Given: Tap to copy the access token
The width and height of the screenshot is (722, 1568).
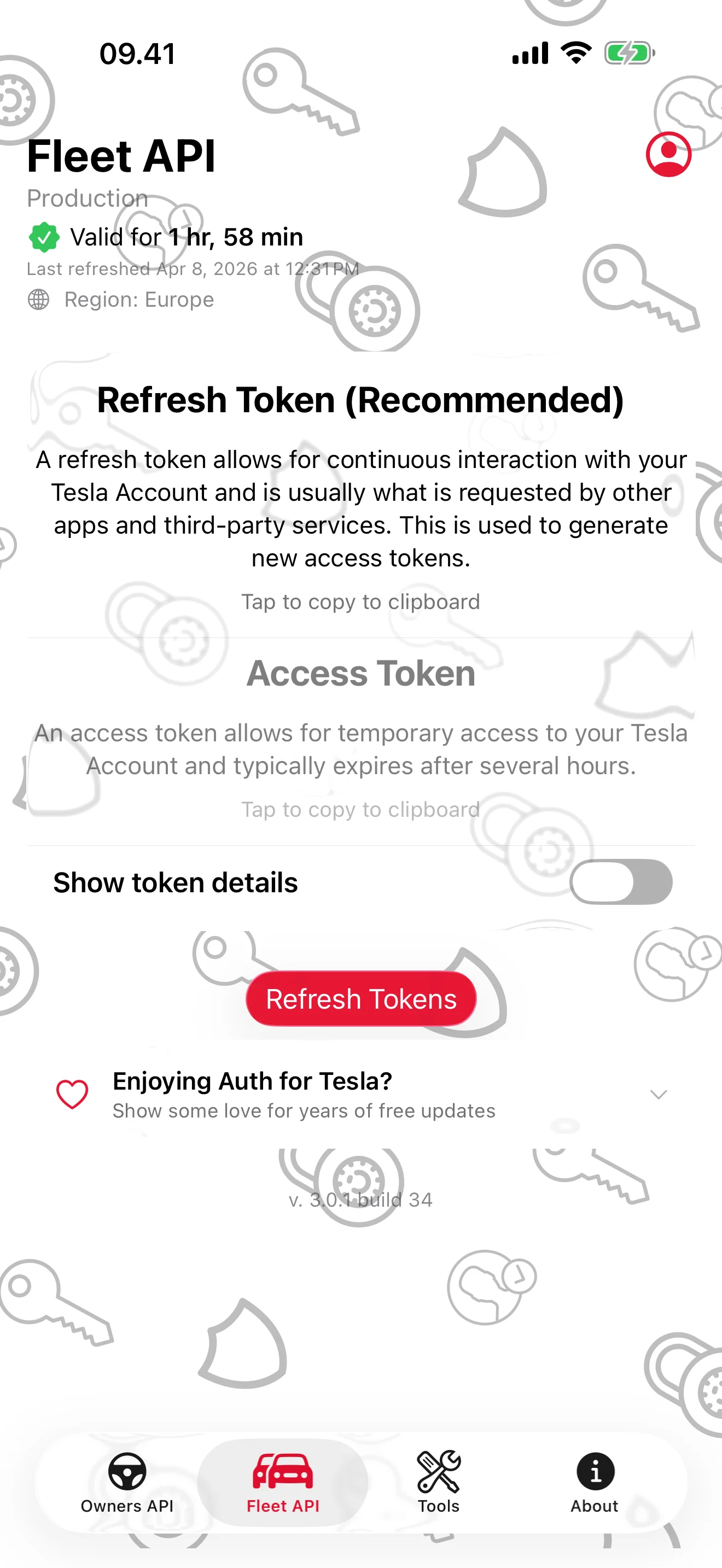Looking at the screenshot, I should 360,810.
